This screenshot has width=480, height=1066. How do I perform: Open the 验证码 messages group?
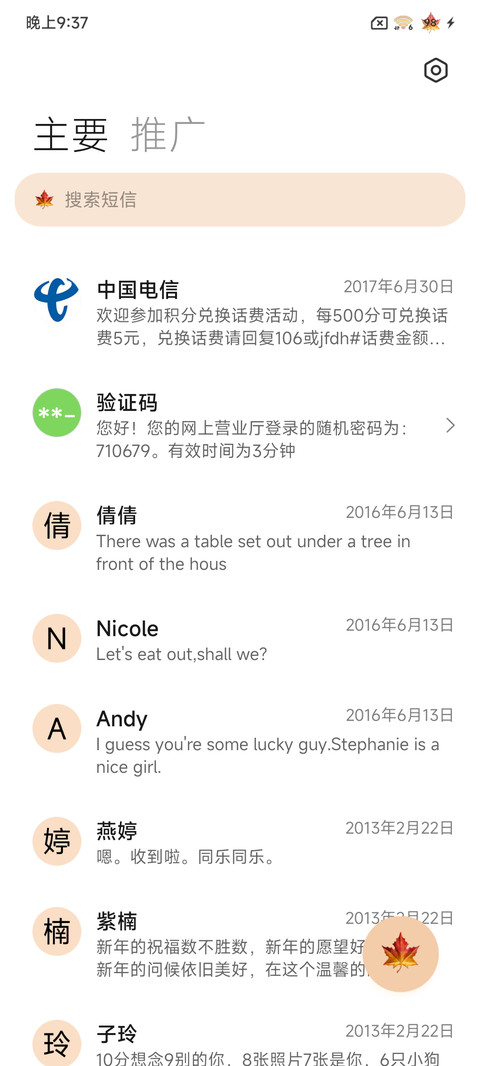click(x=240, y=426)
